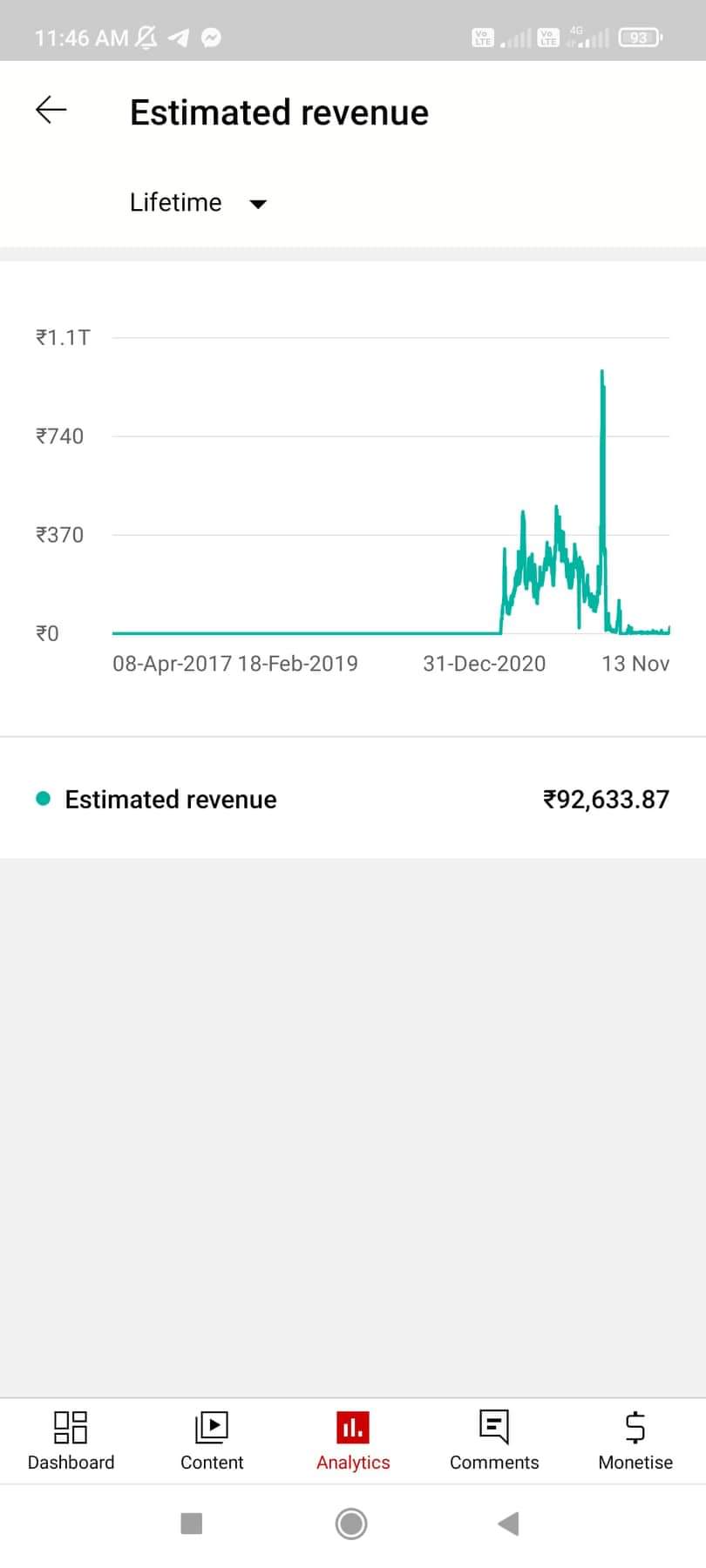Open recent apps with the square button

[x=192, y=1524]
